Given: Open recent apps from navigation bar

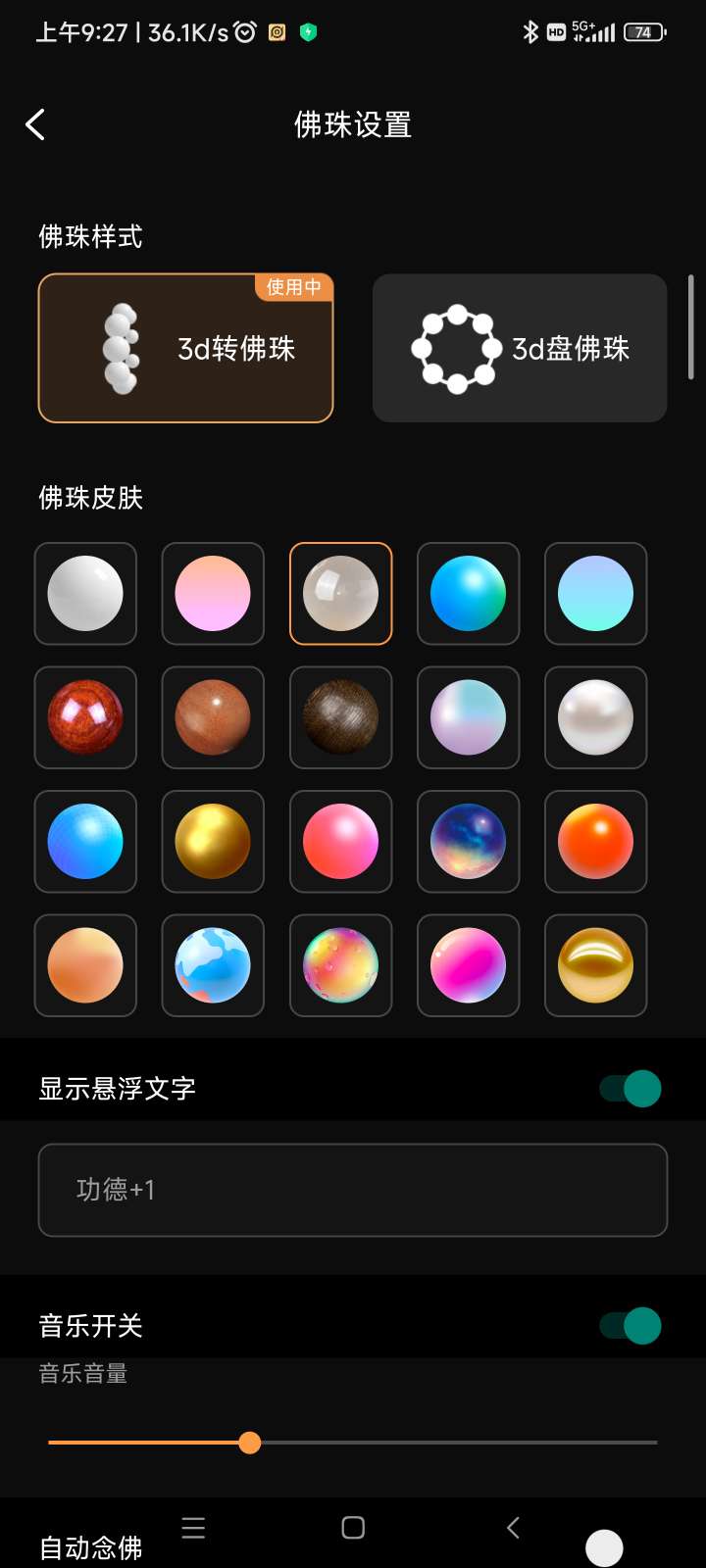Looking at the screenshot, I should coord(193,1528).
